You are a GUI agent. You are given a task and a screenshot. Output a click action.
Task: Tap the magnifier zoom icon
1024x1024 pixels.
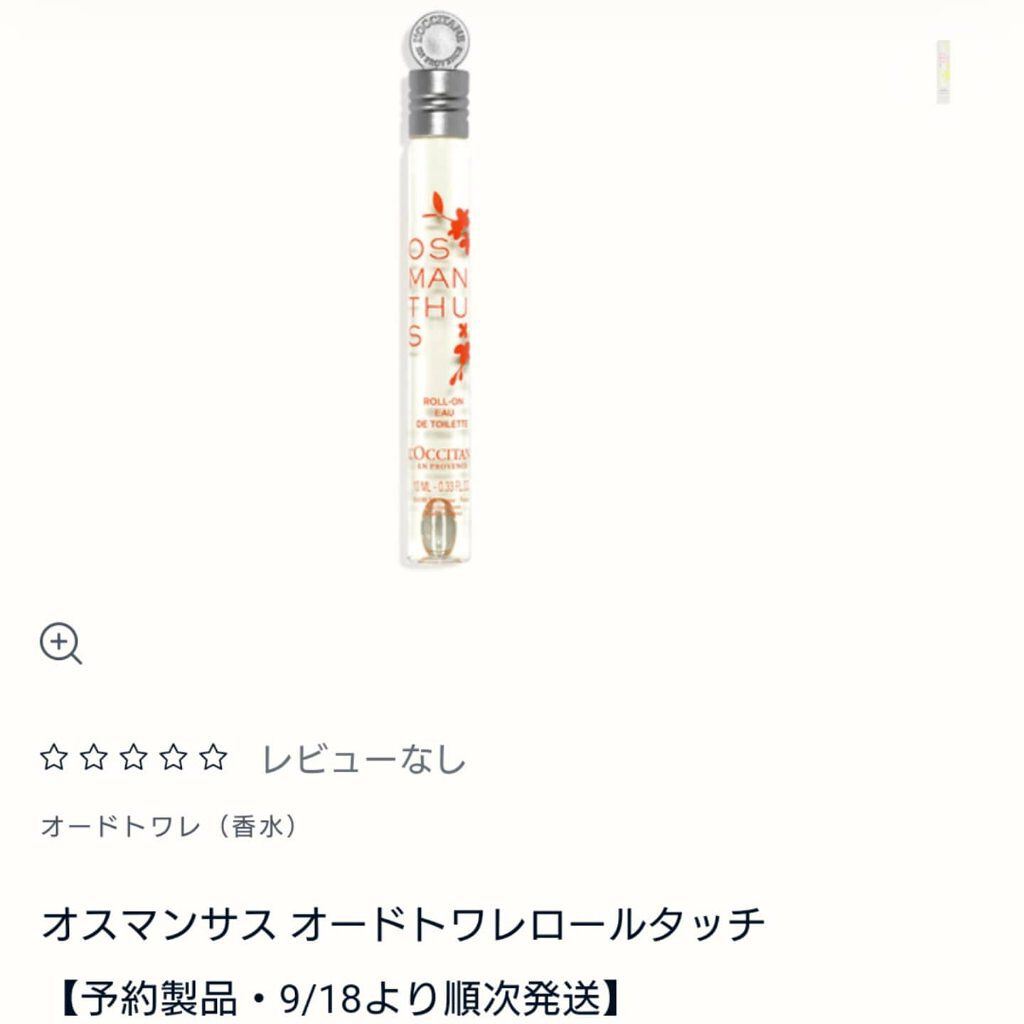(x=60, y=643)
